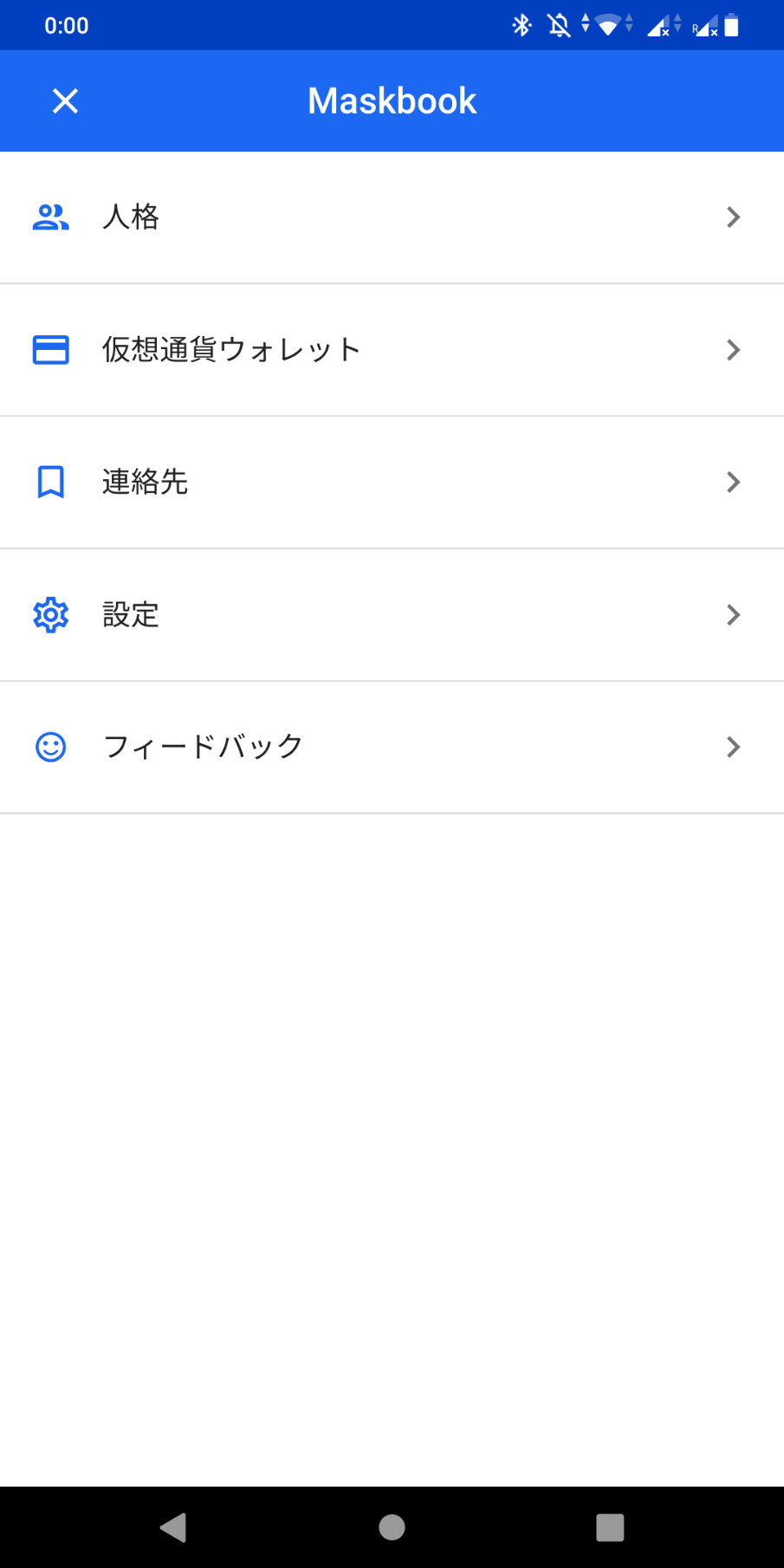Select フィードバック (Feedback)

(x=392, y=747)
